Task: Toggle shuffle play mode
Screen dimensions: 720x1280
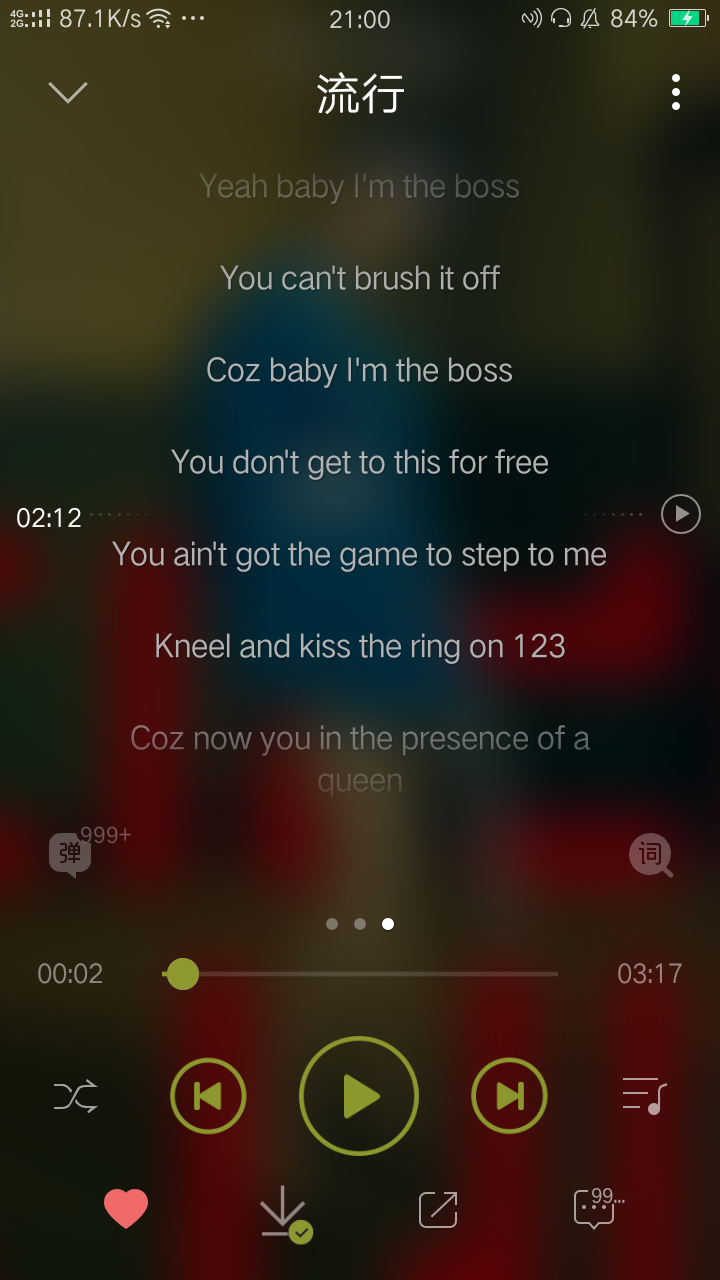Action: [x=76, y=1097]
